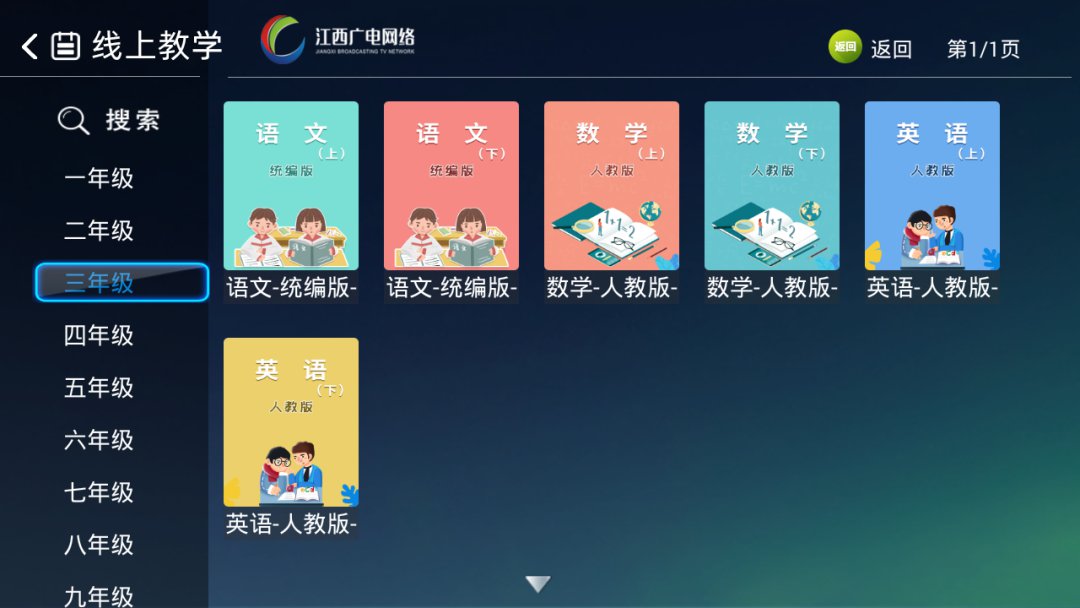Open the 搜索 search option
Screen dimensions: 1080x608
[110, 121]
